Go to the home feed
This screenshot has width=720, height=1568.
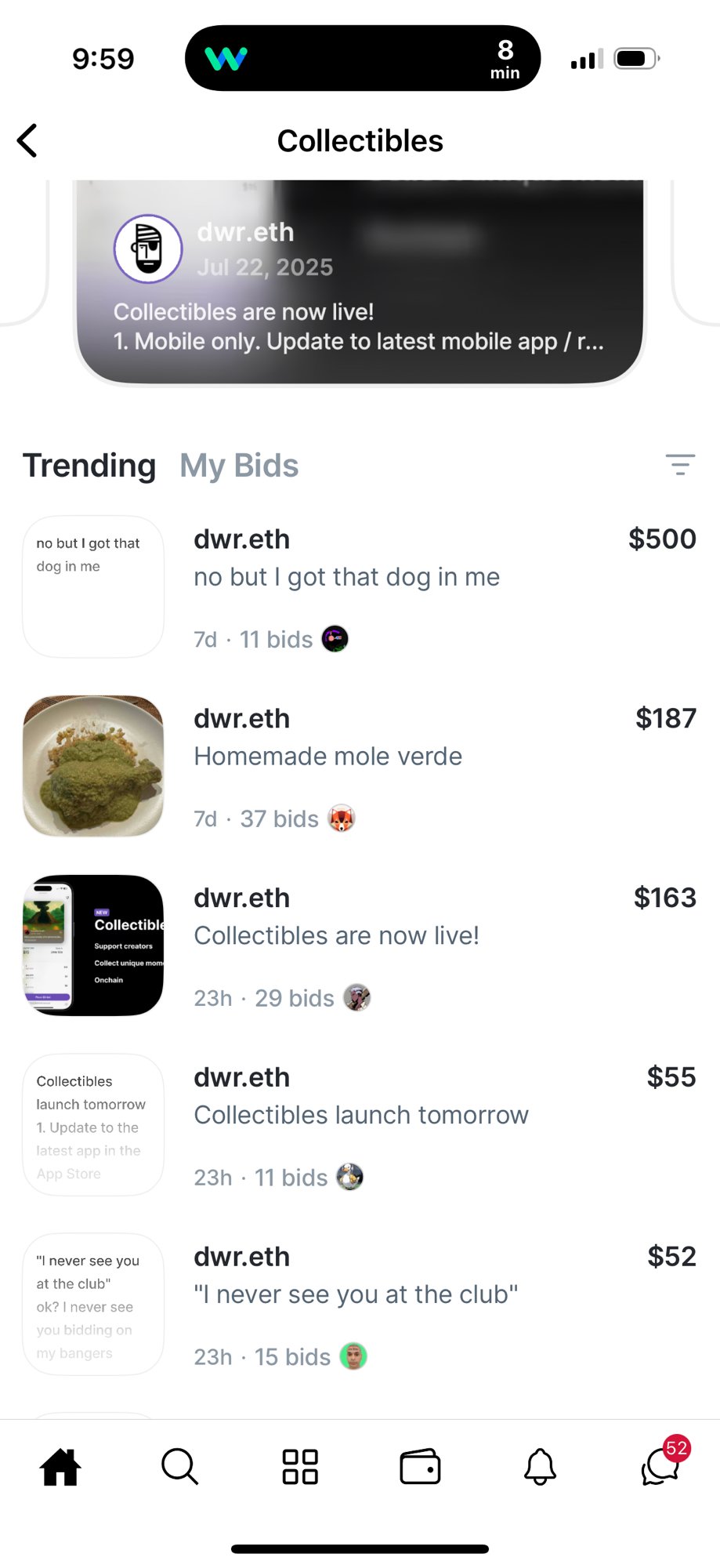point(60,1467)
